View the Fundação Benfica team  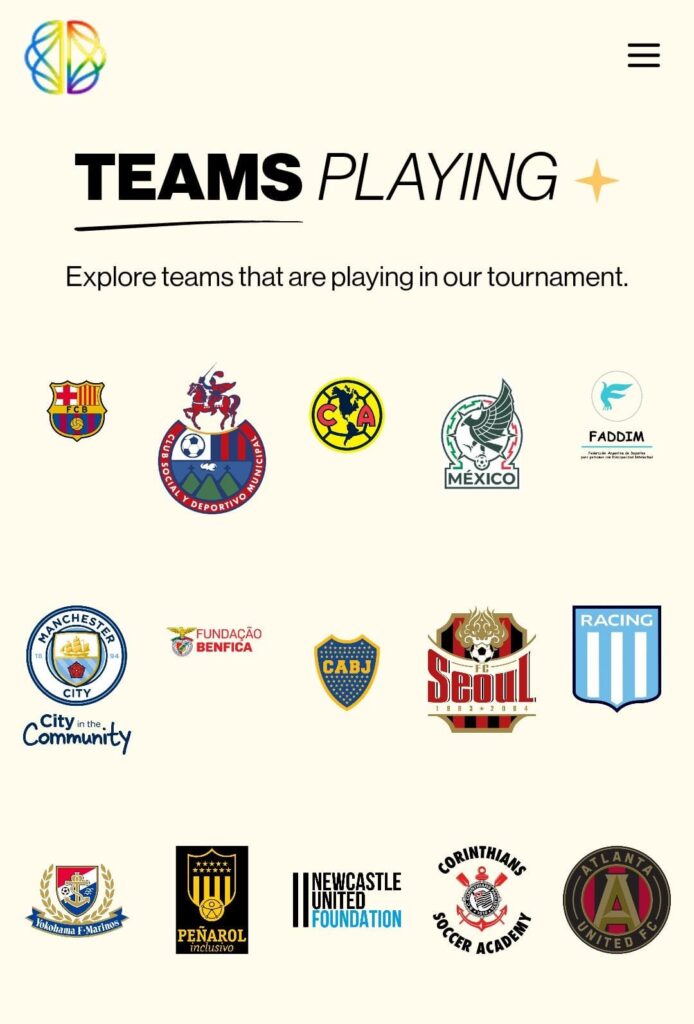coord(214,641)
